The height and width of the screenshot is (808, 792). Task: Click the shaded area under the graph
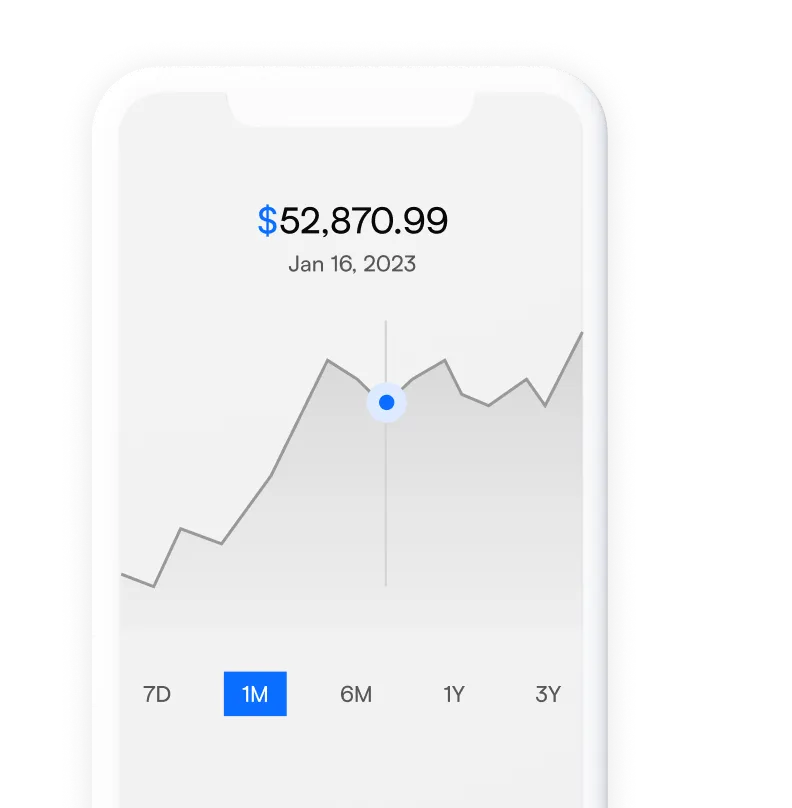pos(300,500)
